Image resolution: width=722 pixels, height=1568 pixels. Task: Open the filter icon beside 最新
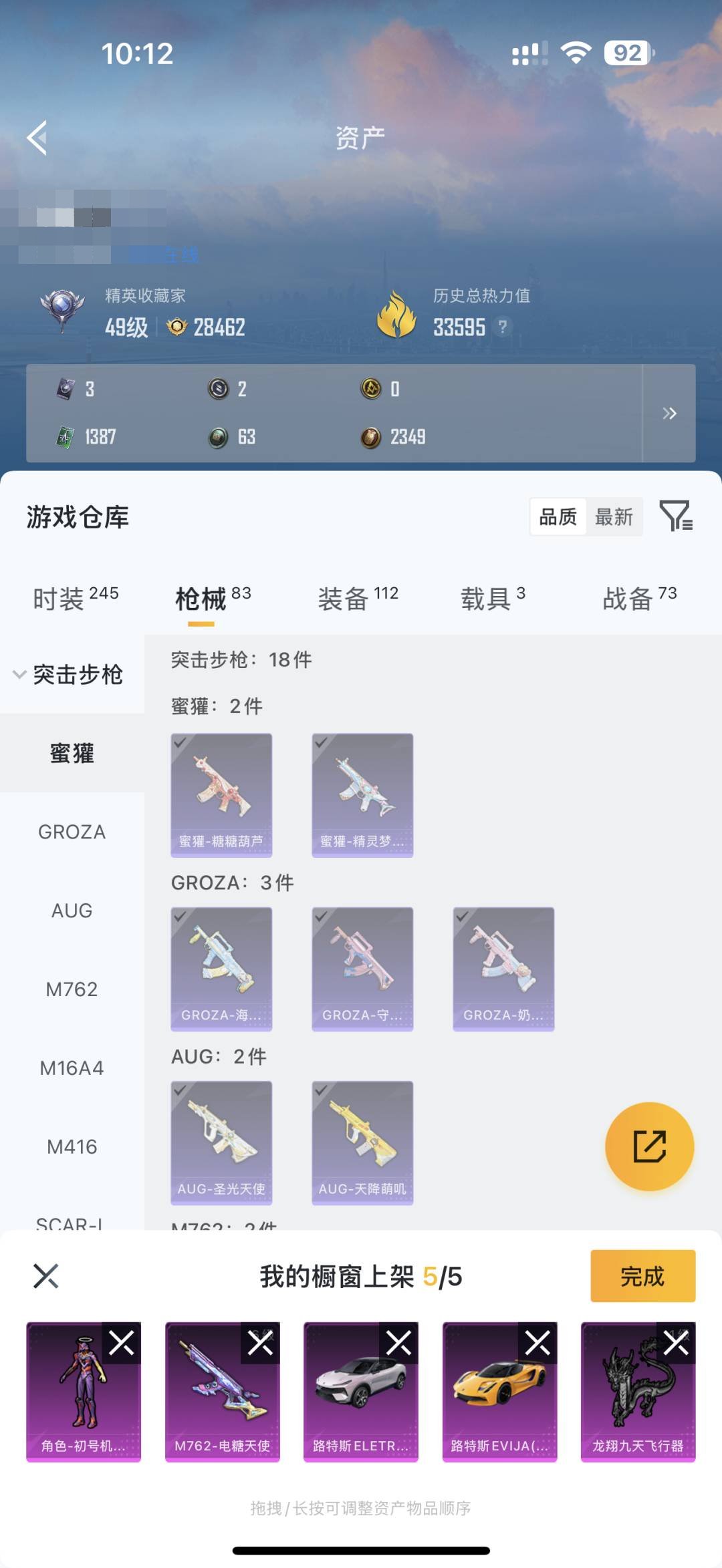pos(678,518)
